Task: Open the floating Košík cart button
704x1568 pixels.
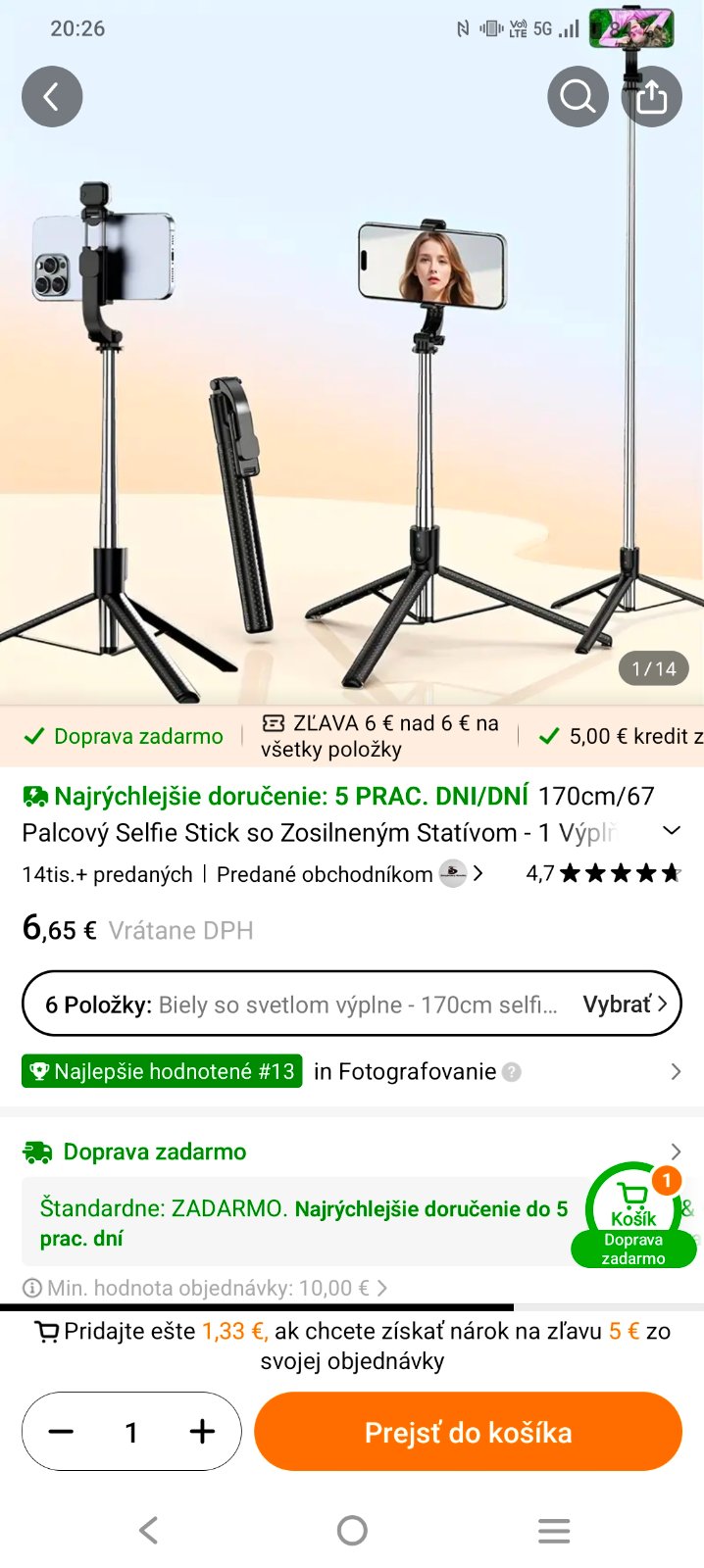Action: (633, 1213)
